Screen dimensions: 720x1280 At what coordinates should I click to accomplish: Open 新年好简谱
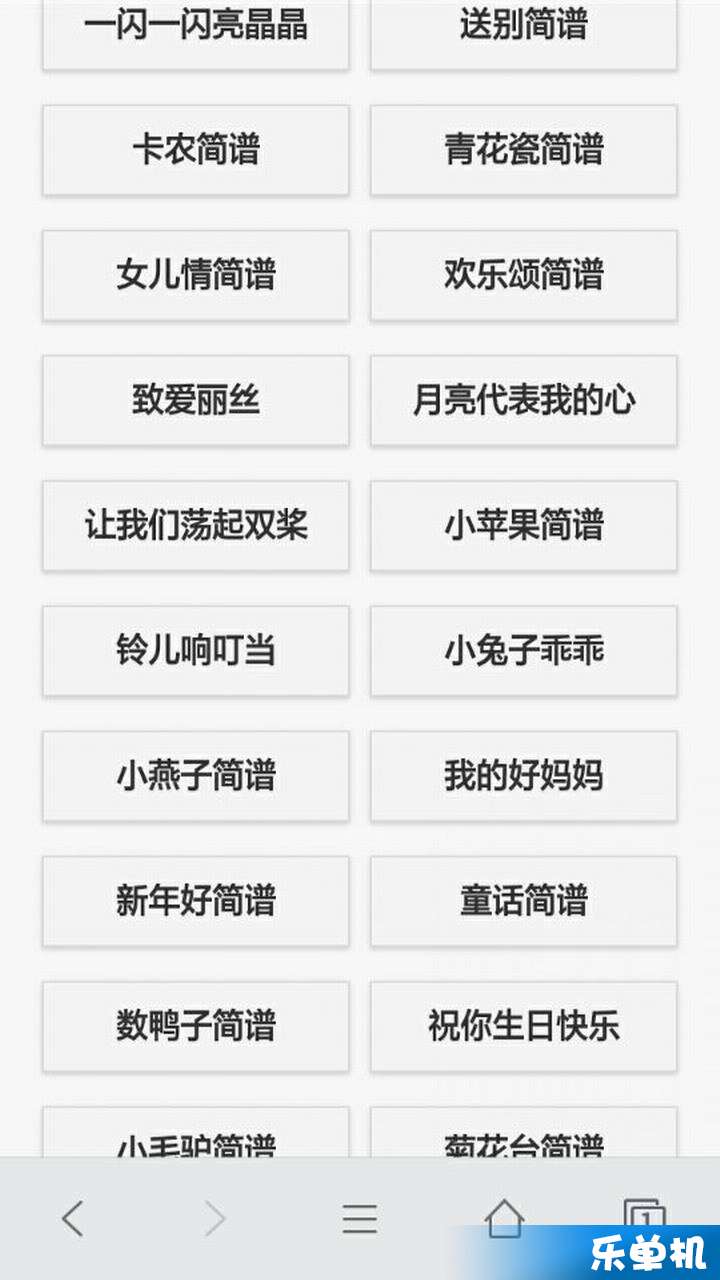click(196, 901)
